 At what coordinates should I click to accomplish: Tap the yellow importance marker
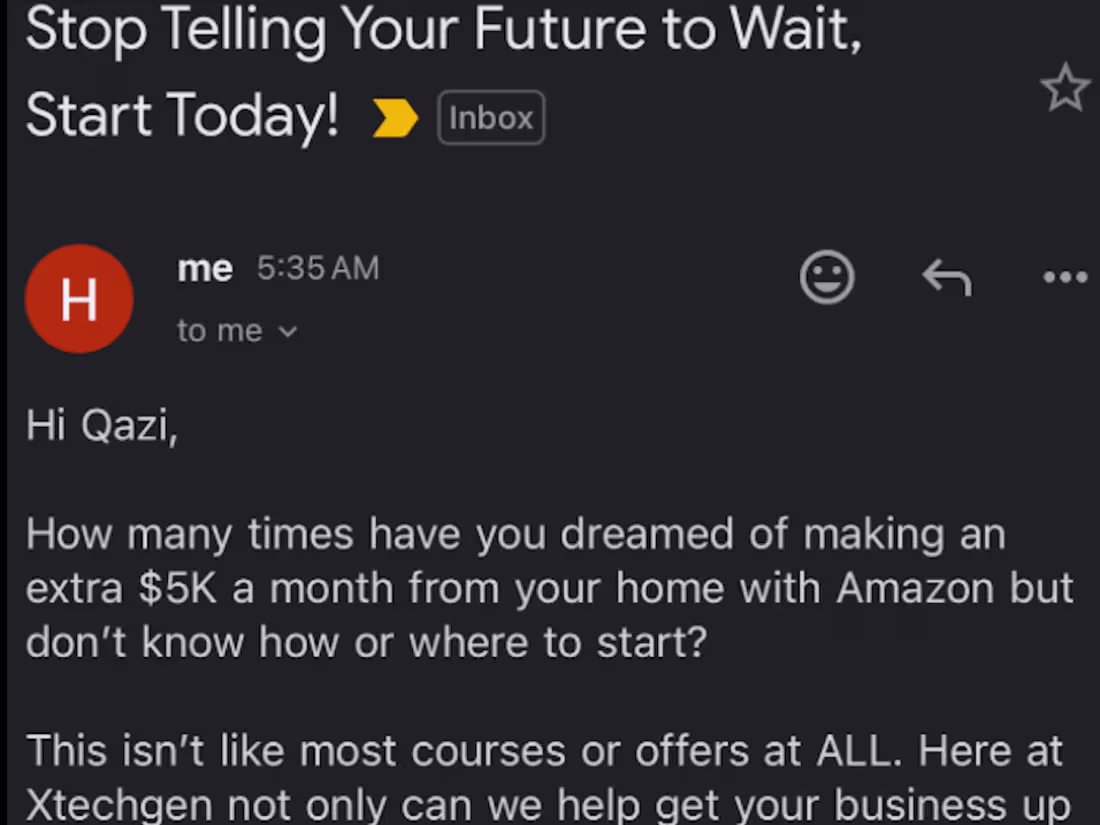coord(395,119)
